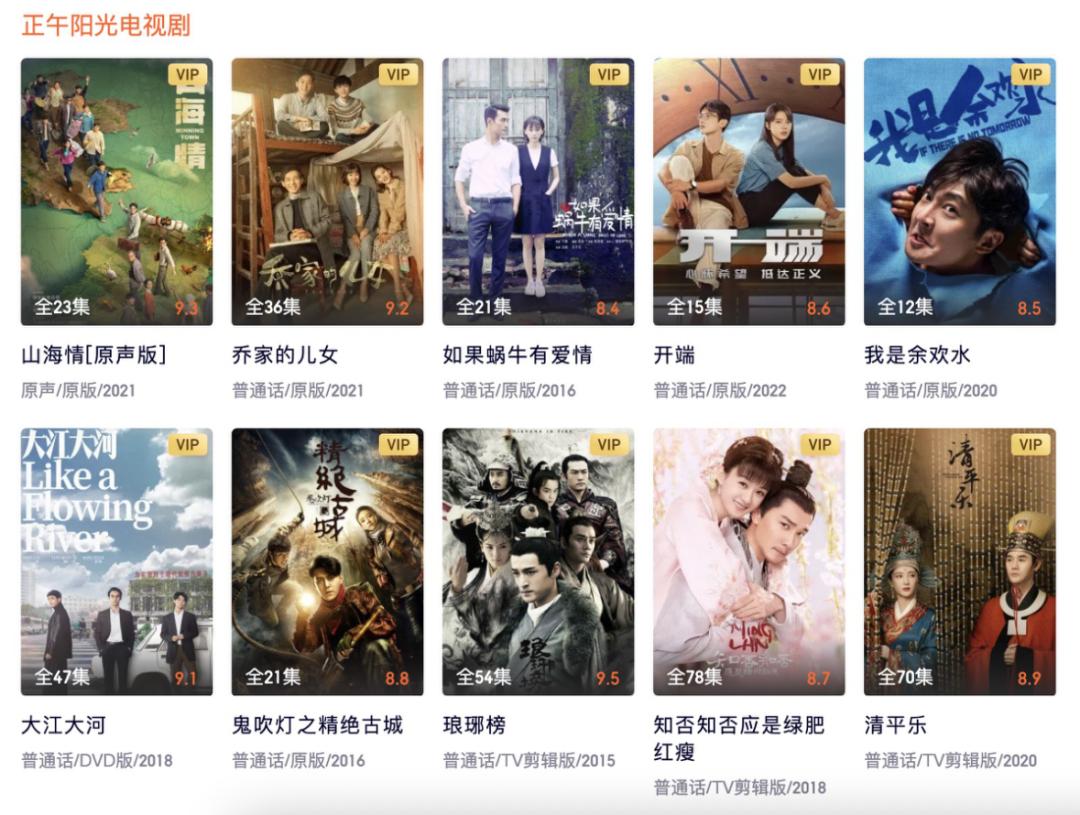Tap the 我是余欢水 poster
Viewport: 1080px width, 815px height.
(x=959, y=191)
